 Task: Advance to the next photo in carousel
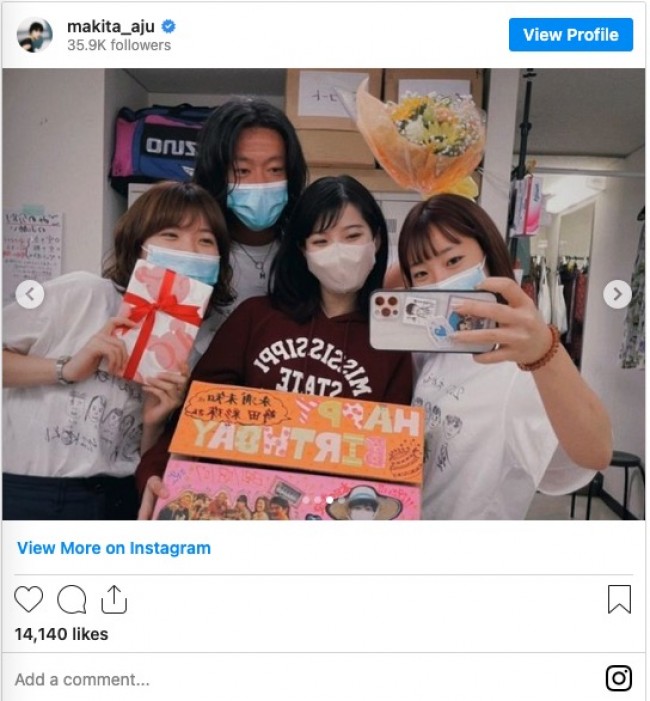[617, 294]
